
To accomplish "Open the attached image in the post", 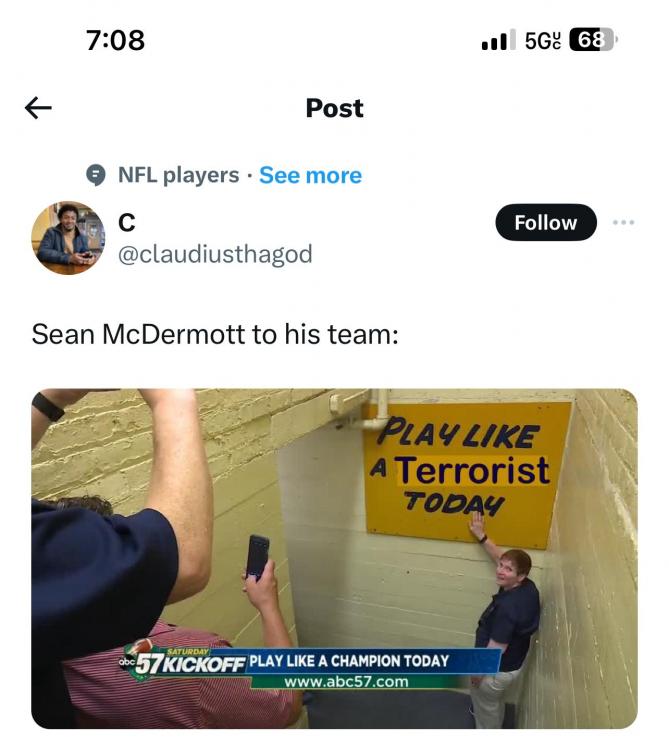I will tap(334, 557).
